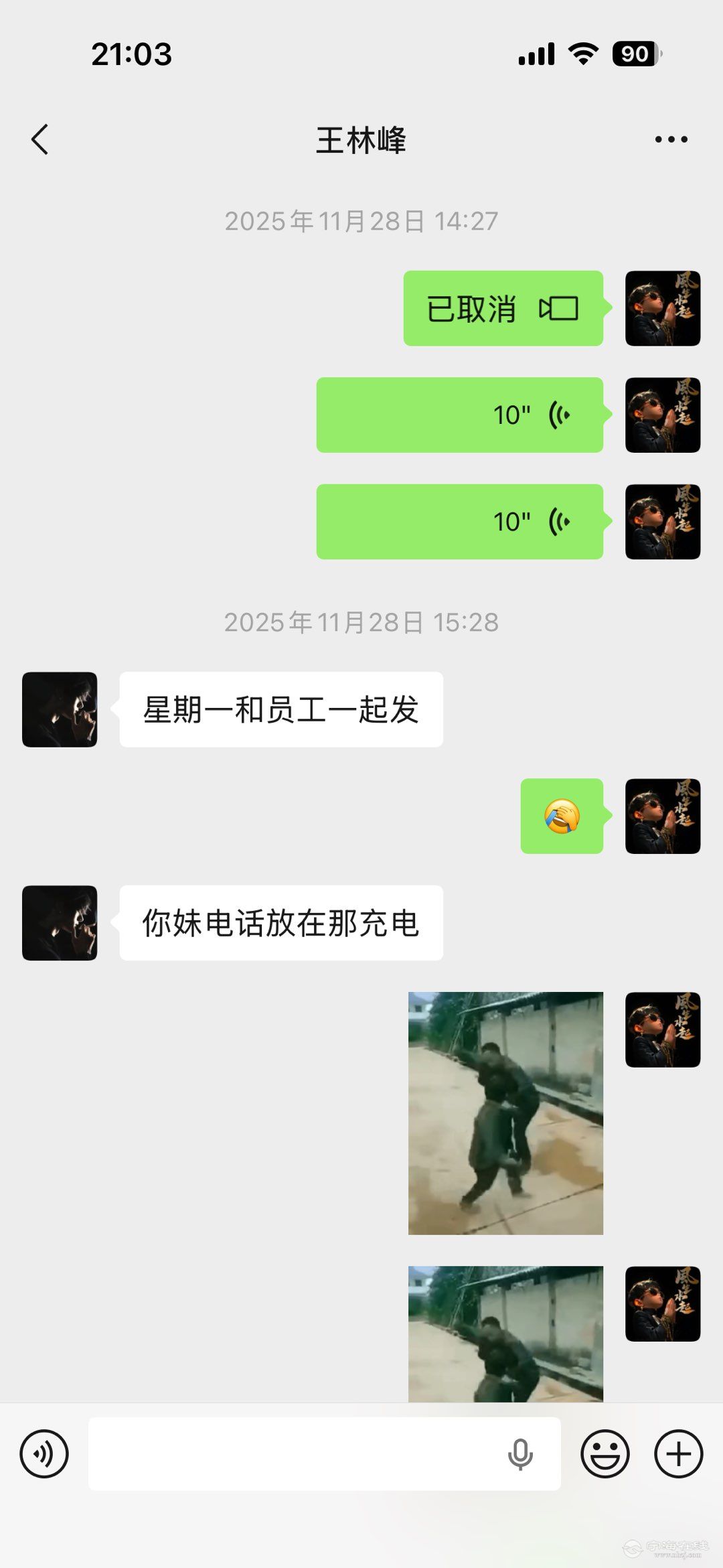This screenshot has width=723, height=1568.
Task: Open my avatar beside the laughing emoji message
Action: coord(663,816)
